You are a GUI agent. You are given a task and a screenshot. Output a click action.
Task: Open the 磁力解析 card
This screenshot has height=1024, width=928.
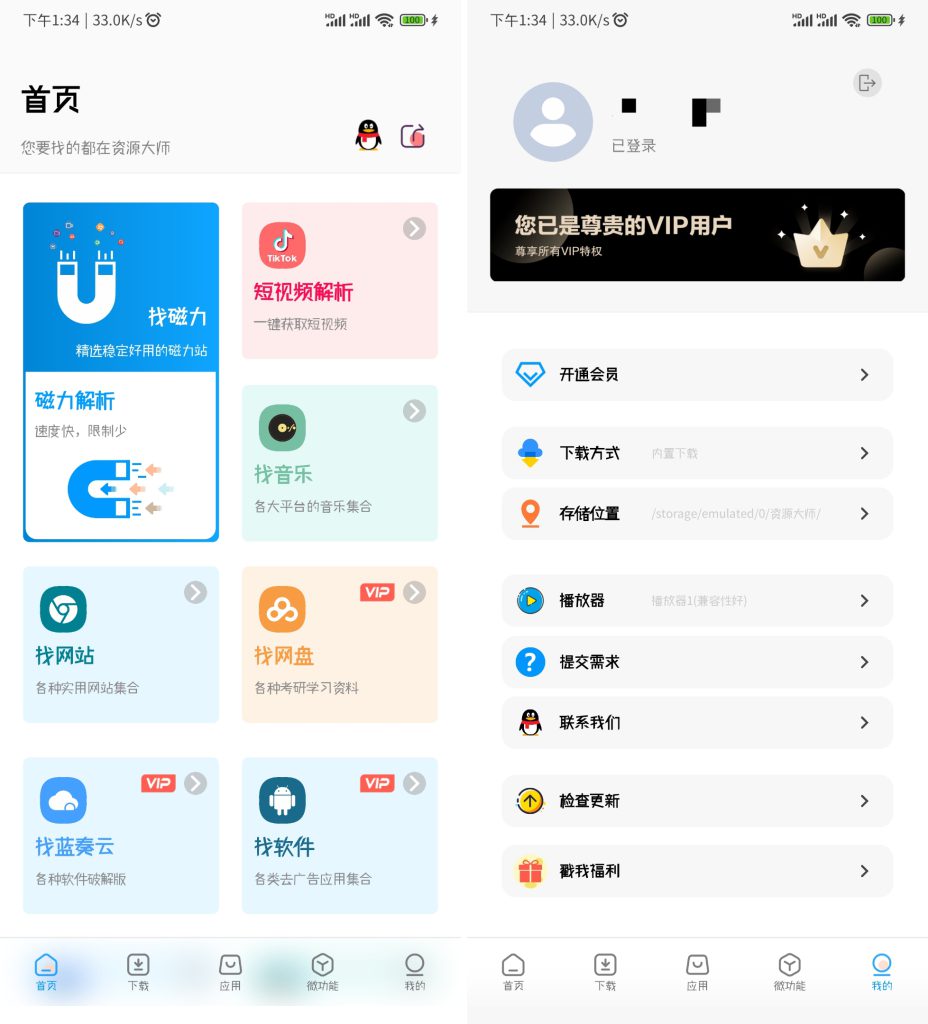[x=121, y=455]
